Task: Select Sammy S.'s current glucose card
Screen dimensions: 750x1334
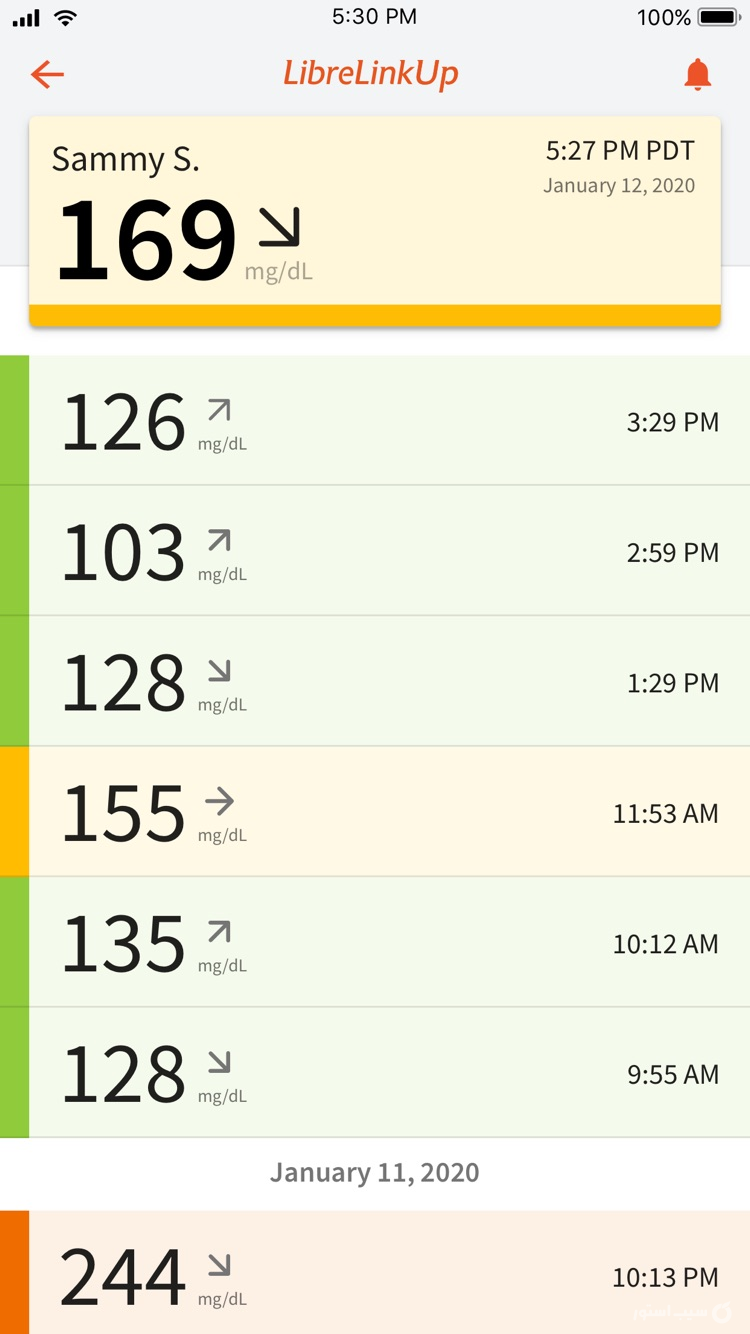Action: pos(375,210)
